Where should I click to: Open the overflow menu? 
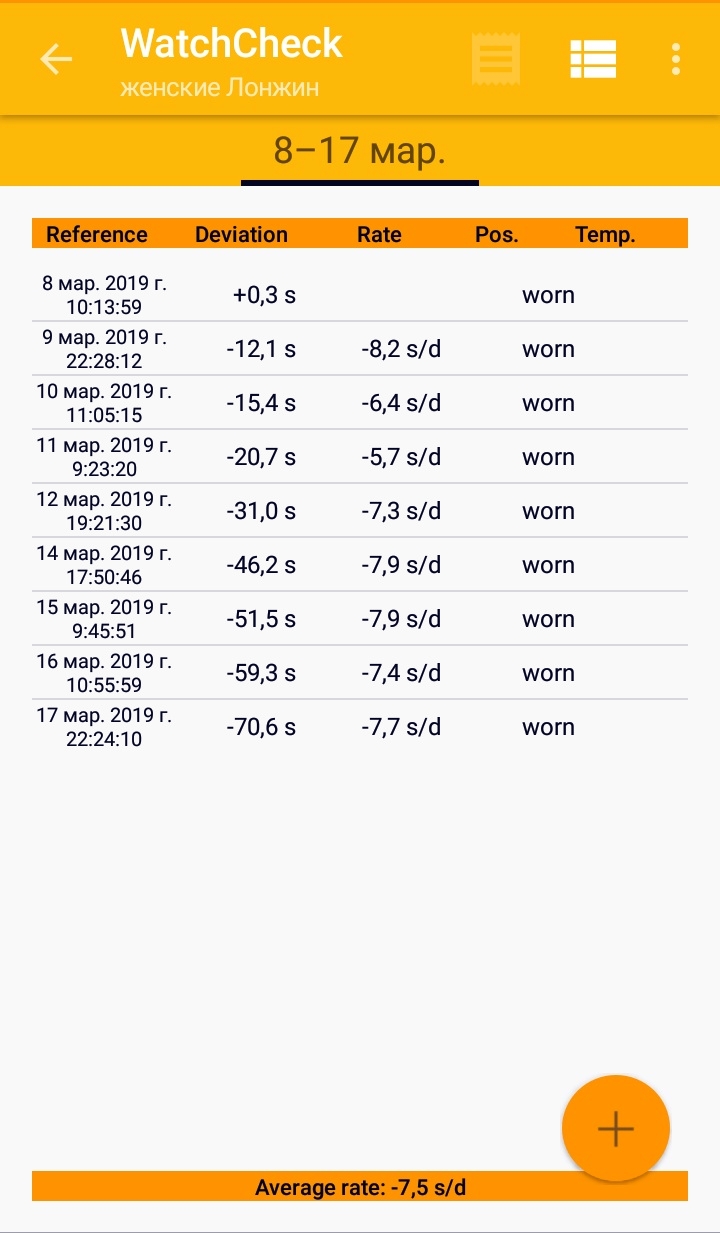(676, 60)
